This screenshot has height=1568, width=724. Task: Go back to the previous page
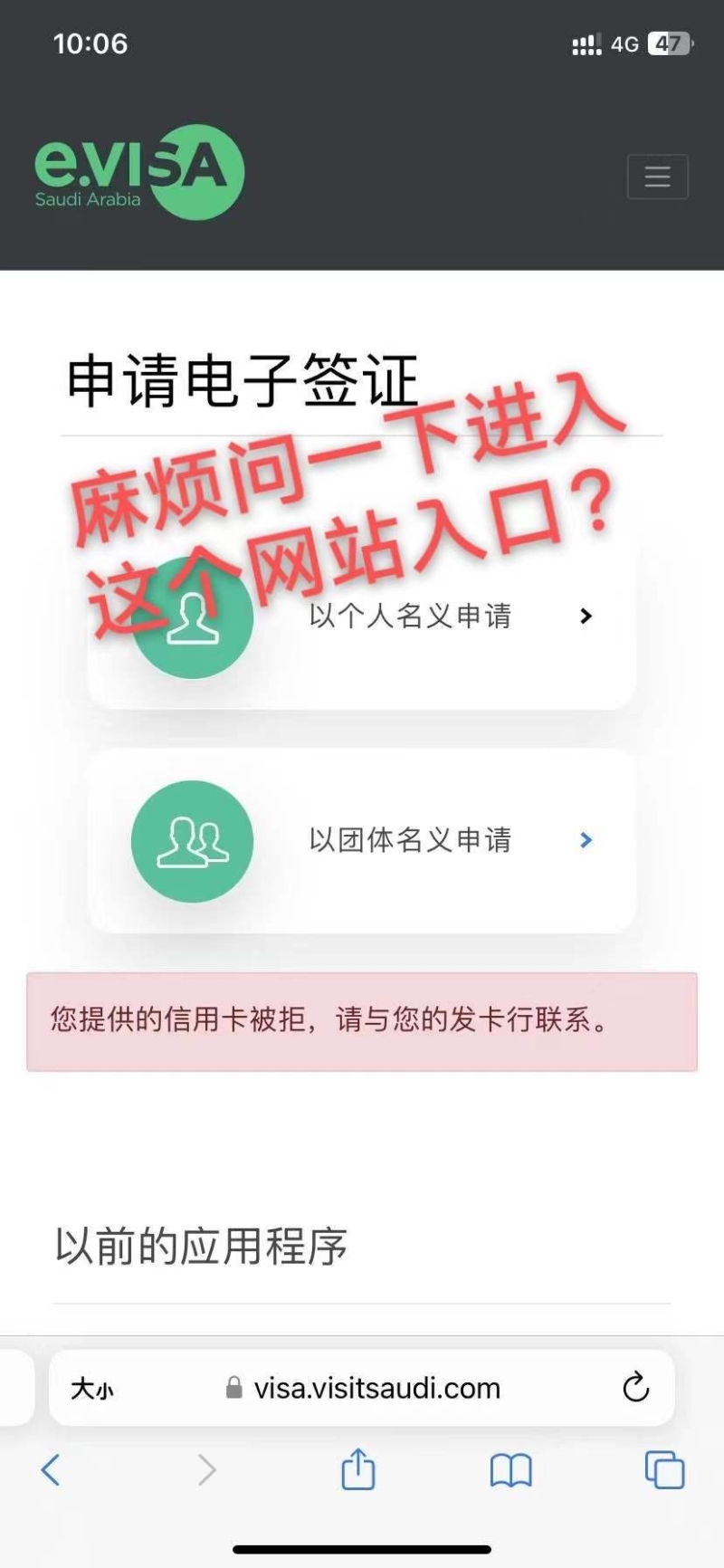52,1469
